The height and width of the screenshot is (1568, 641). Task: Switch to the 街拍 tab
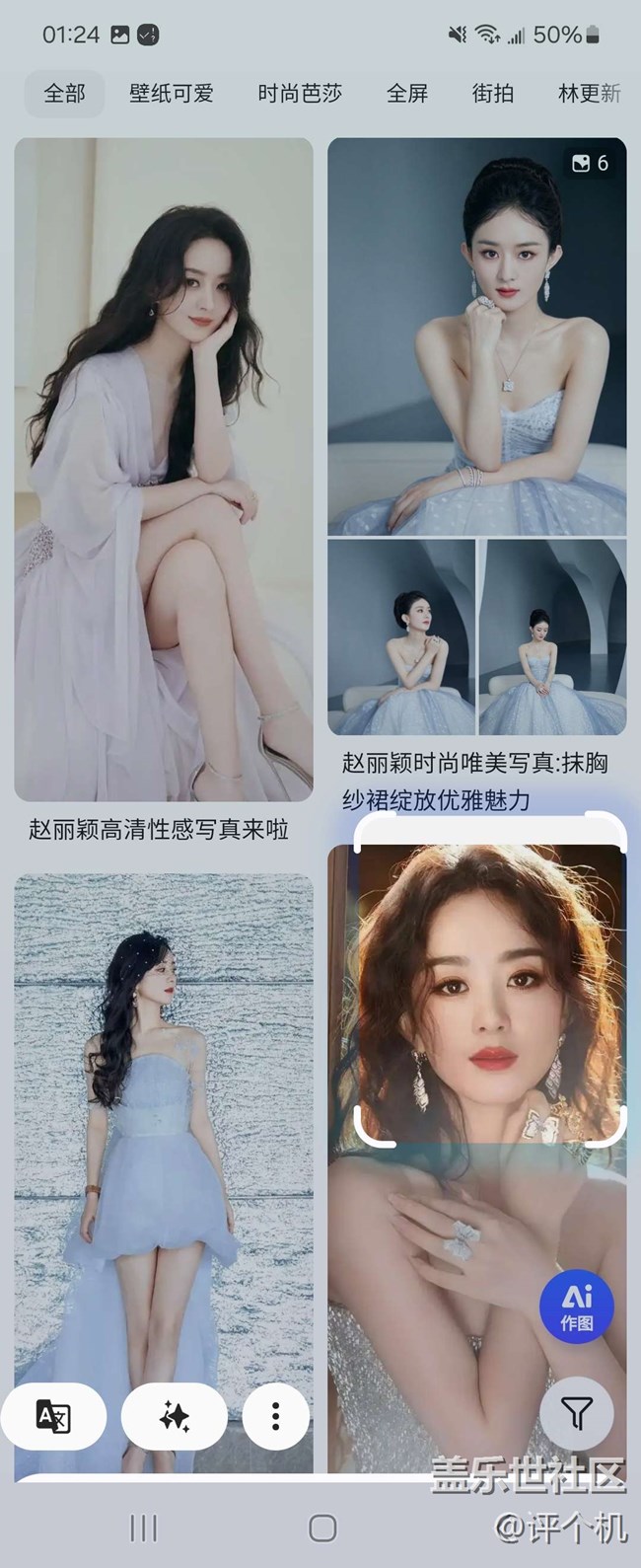(493, 94)
